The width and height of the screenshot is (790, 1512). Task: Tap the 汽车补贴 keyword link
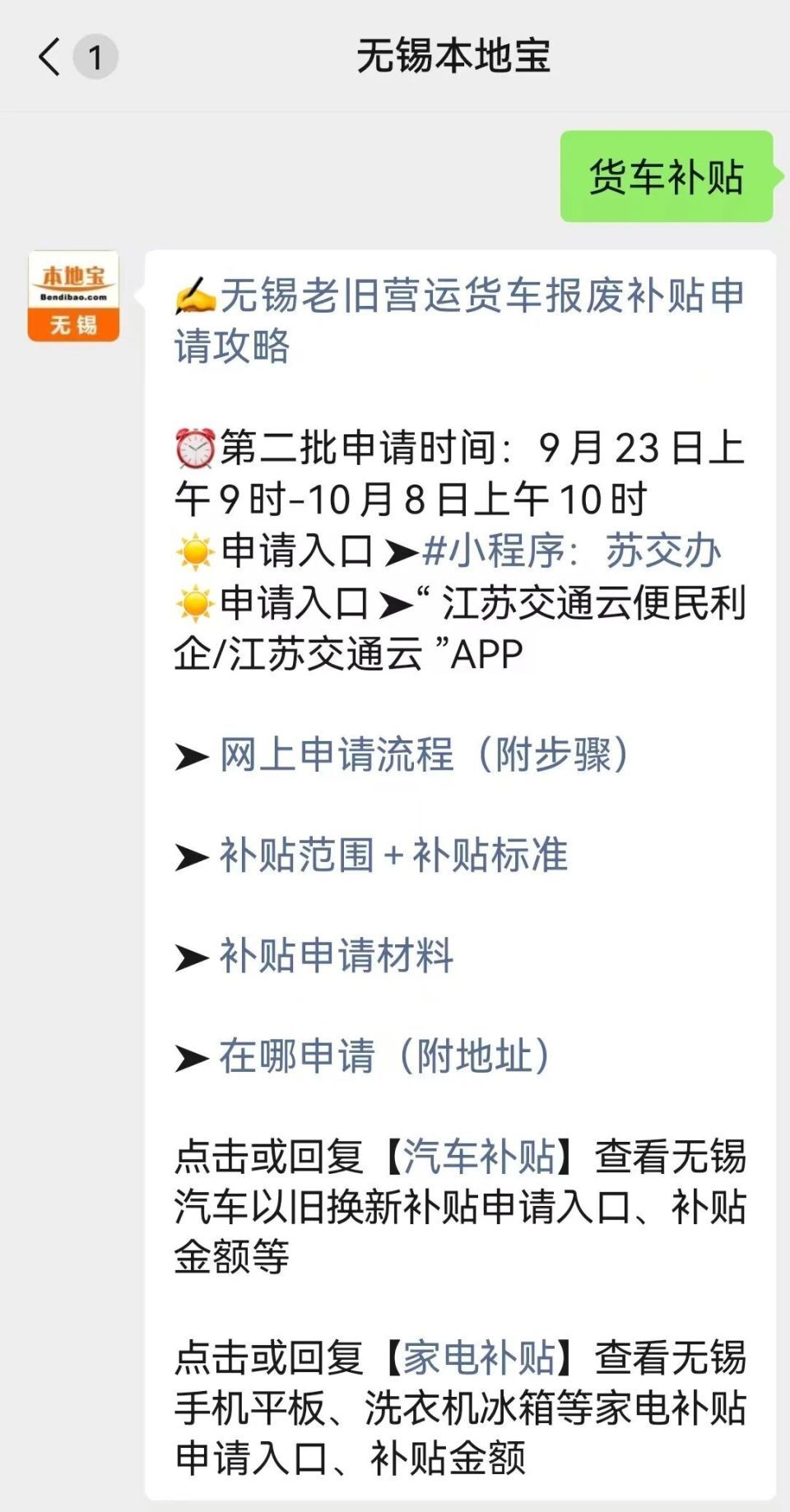tap(478, 1157)
